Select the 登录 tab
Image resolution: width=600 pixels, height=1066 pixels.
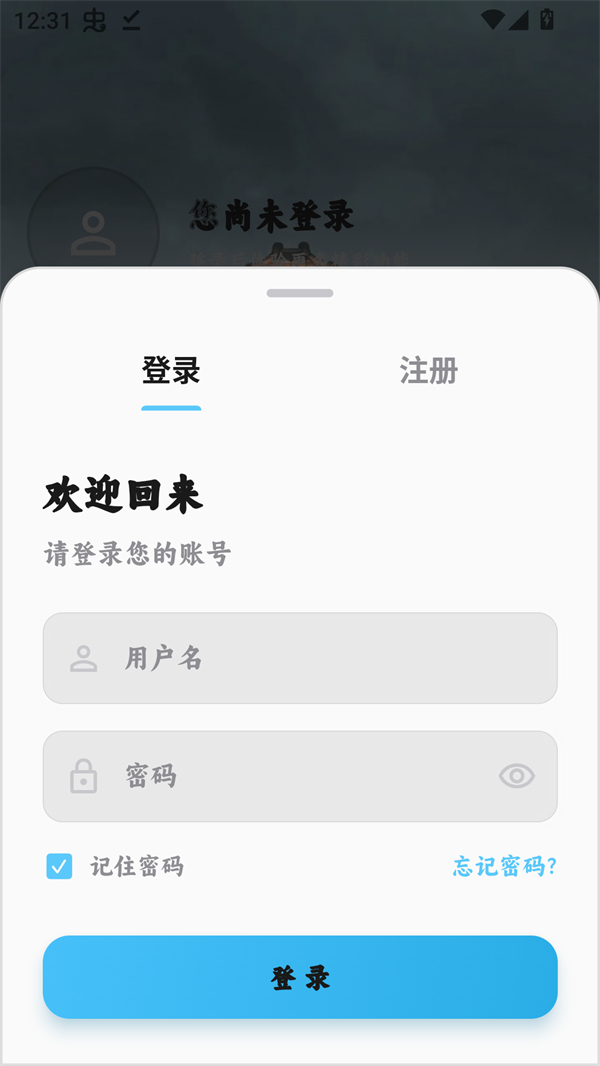[x=171, y=371]
